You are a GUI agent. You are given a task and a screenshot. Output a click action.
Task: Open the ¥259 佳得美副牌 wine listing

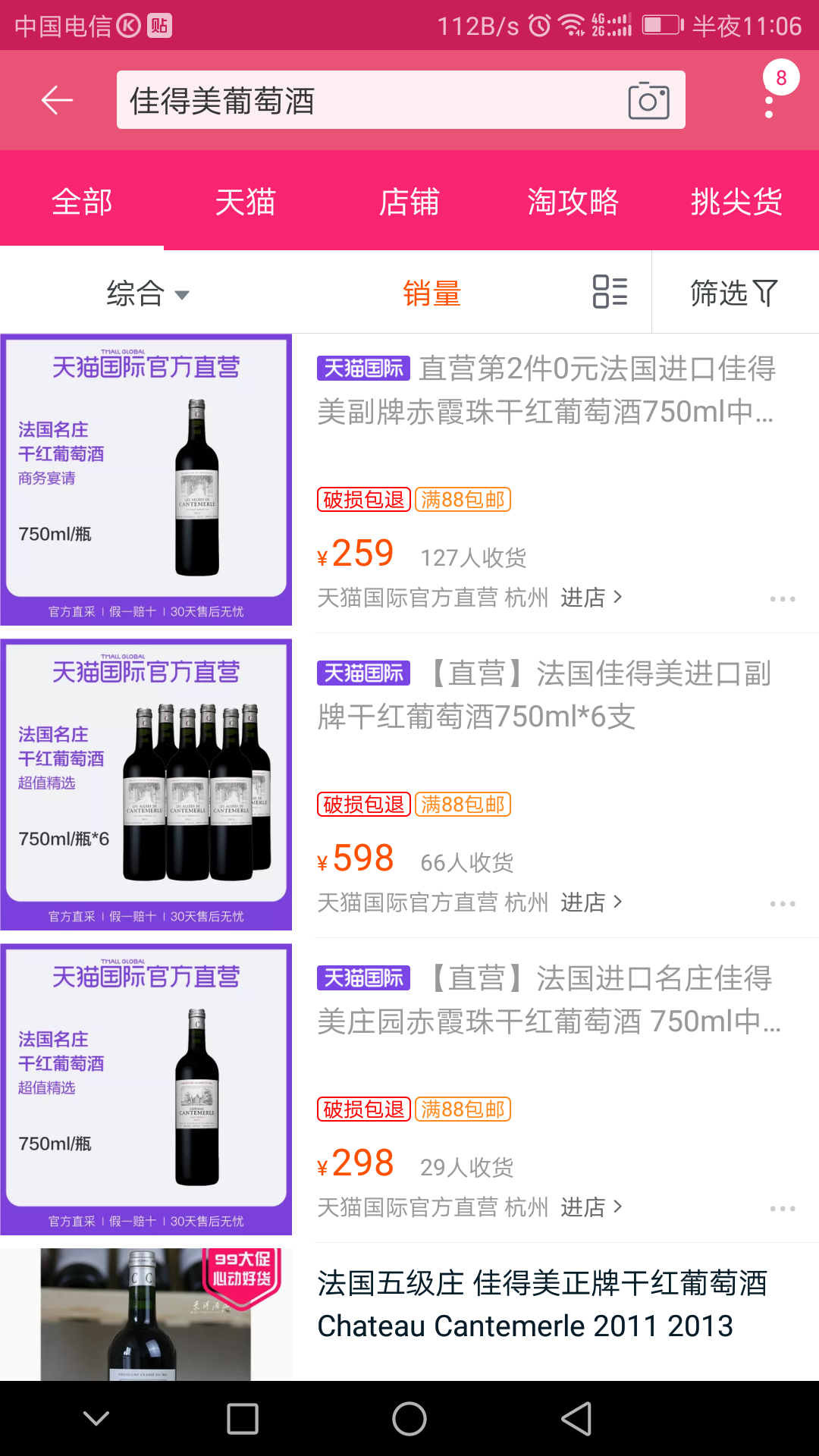point(546,391)
